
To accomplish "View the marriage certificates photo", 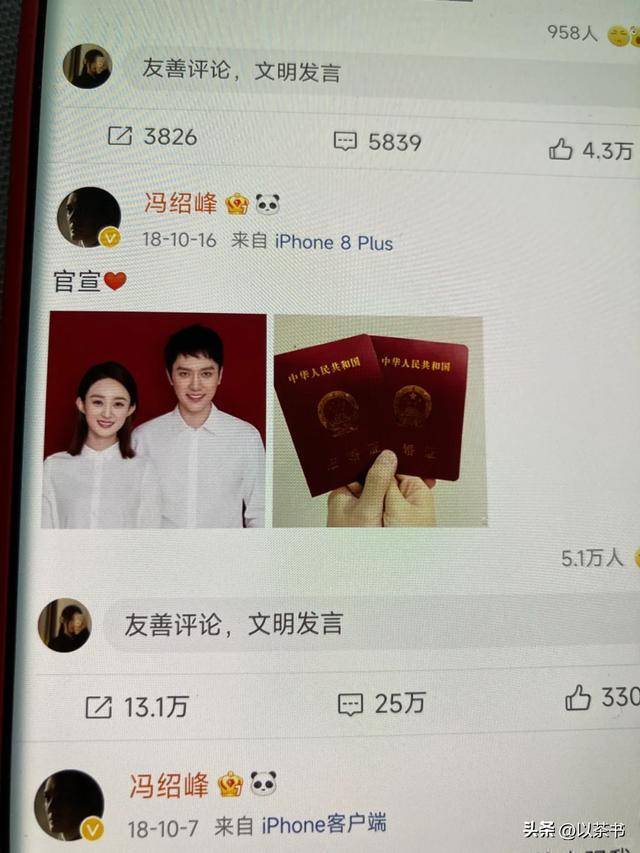I will (x=379, y=421).
